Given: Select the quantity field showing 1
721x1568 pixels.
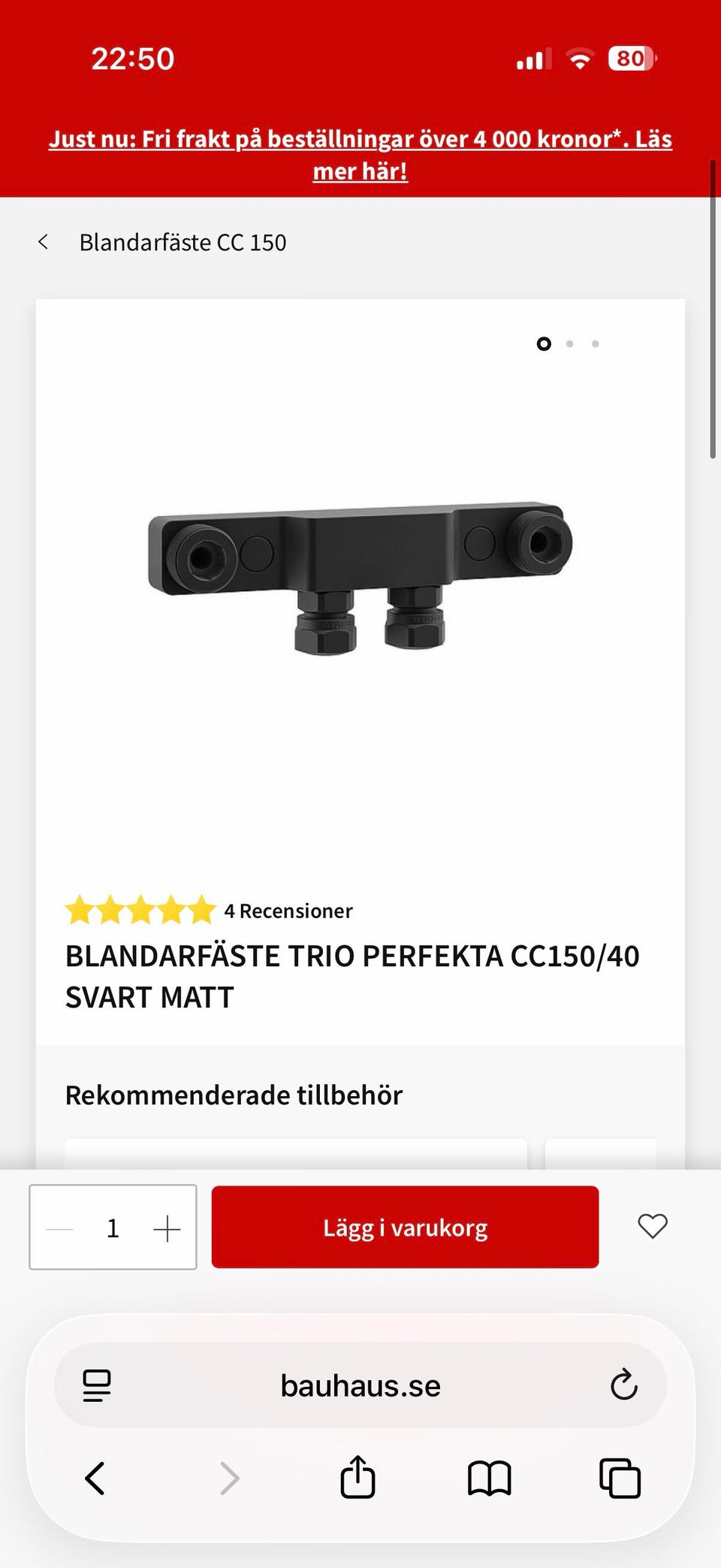Looking at the screenshot, I should pyautogui.click(x=113, y=1228).
